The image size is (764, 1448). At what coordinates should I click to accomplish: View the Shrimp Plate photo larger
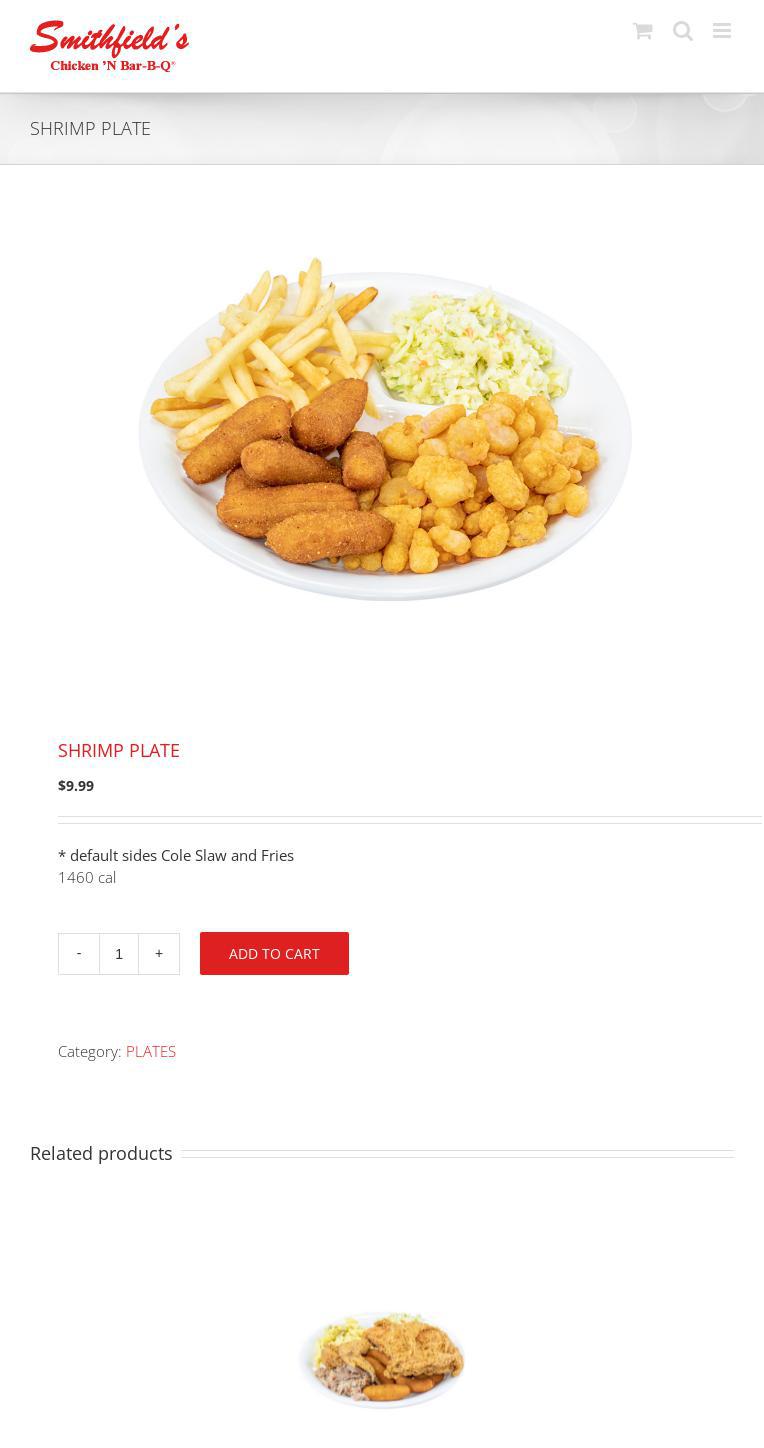click(x=385, y=428)
